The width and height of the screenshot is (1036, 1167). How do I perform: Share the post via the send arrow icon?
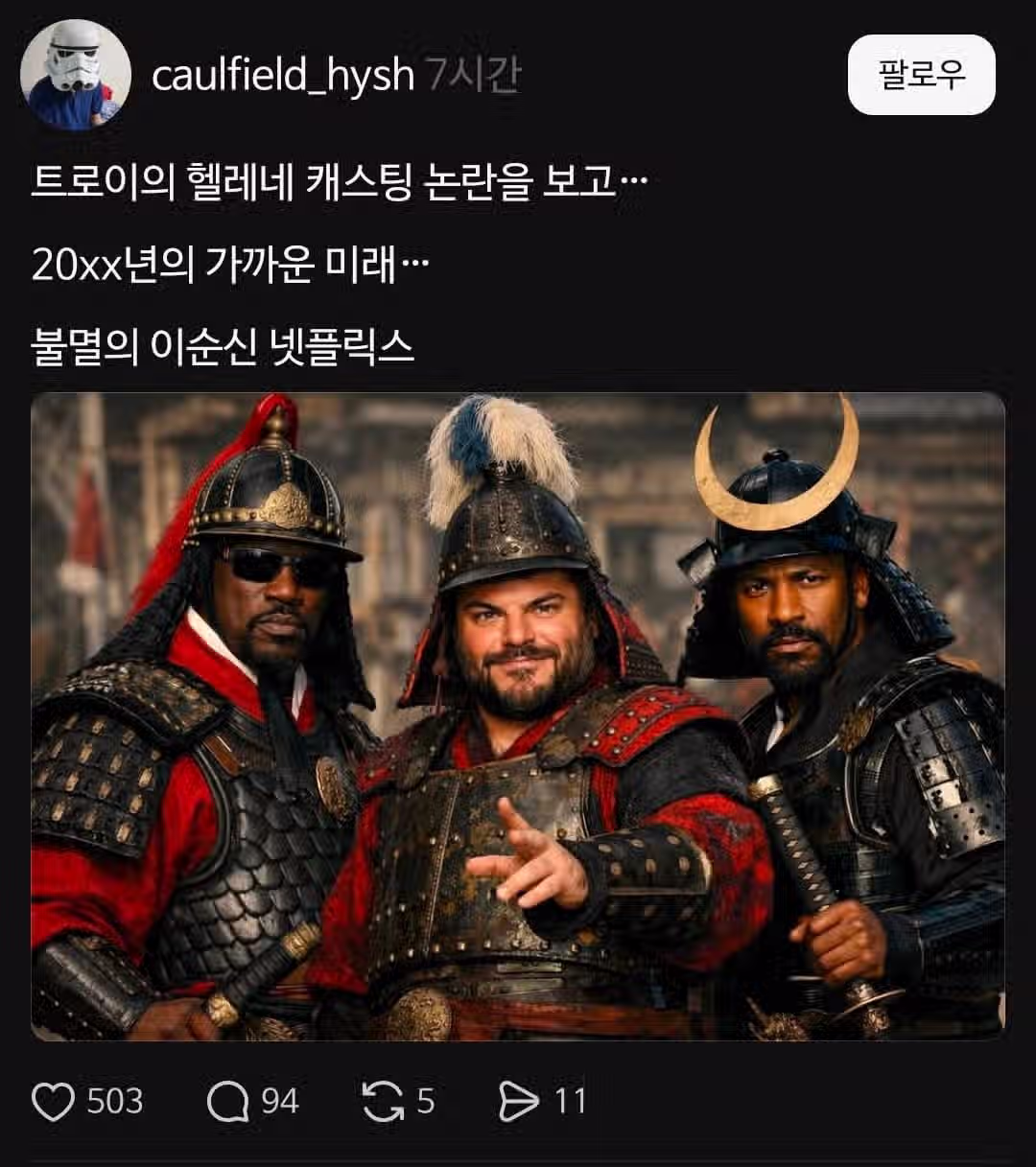pyautogui.click(x=521, y=1103)
